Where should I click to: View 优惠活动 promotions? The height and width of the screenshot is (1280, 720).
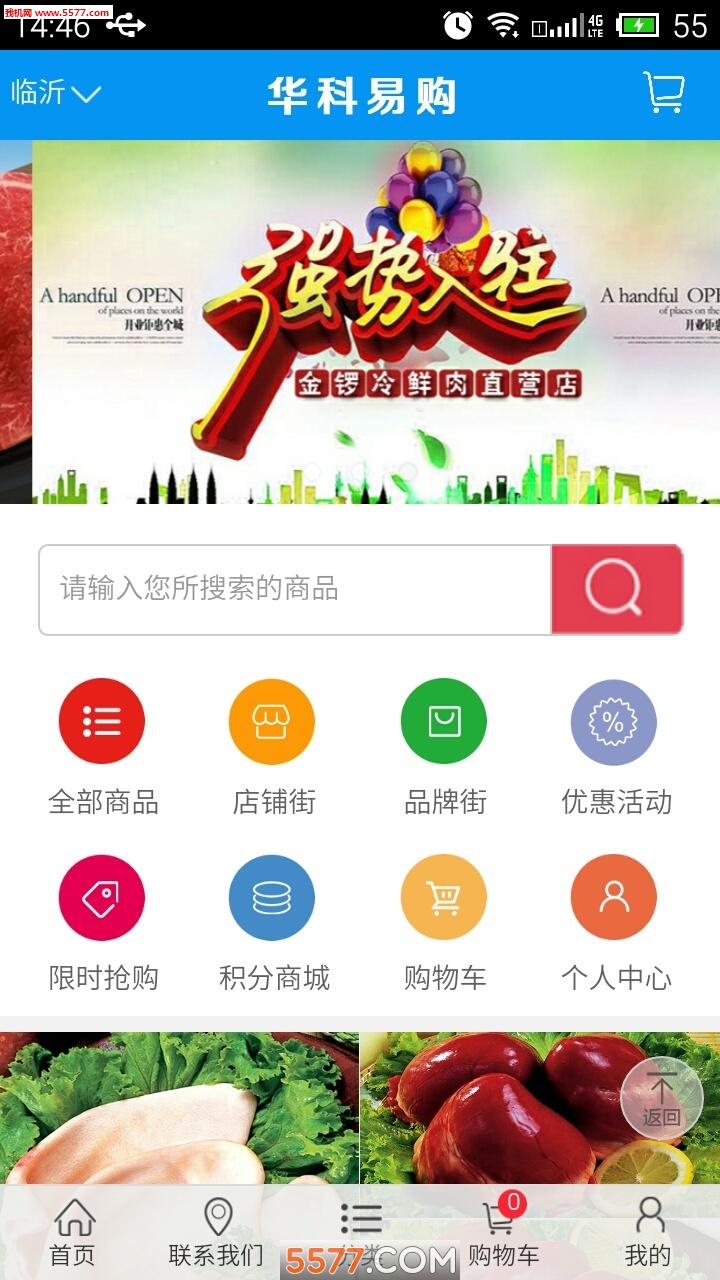614,745
